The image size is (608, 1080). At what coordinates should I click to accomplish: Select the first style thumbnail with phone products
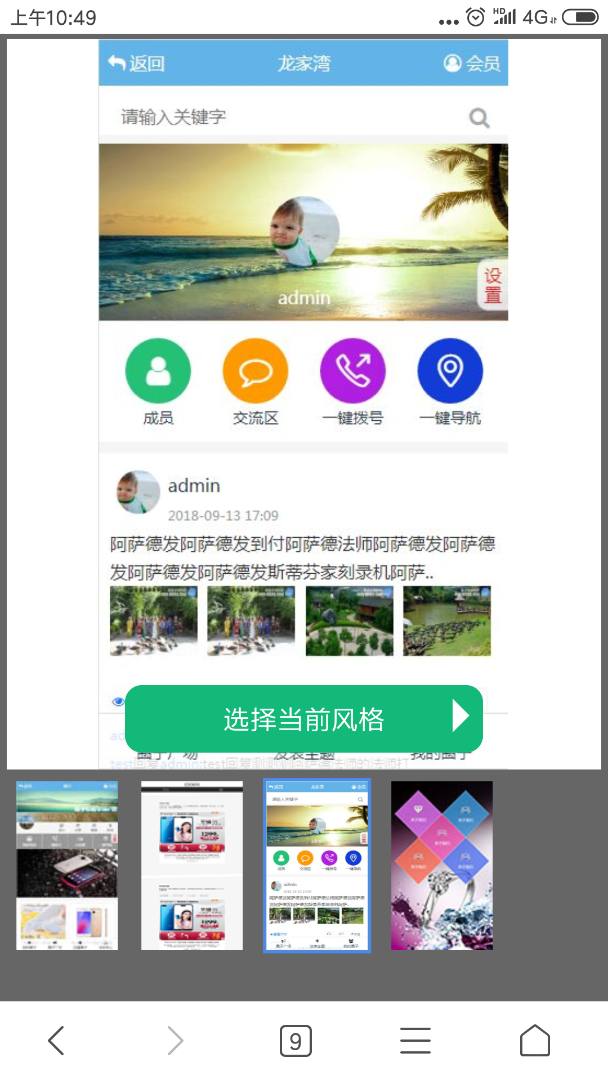(x=67, y=865)
